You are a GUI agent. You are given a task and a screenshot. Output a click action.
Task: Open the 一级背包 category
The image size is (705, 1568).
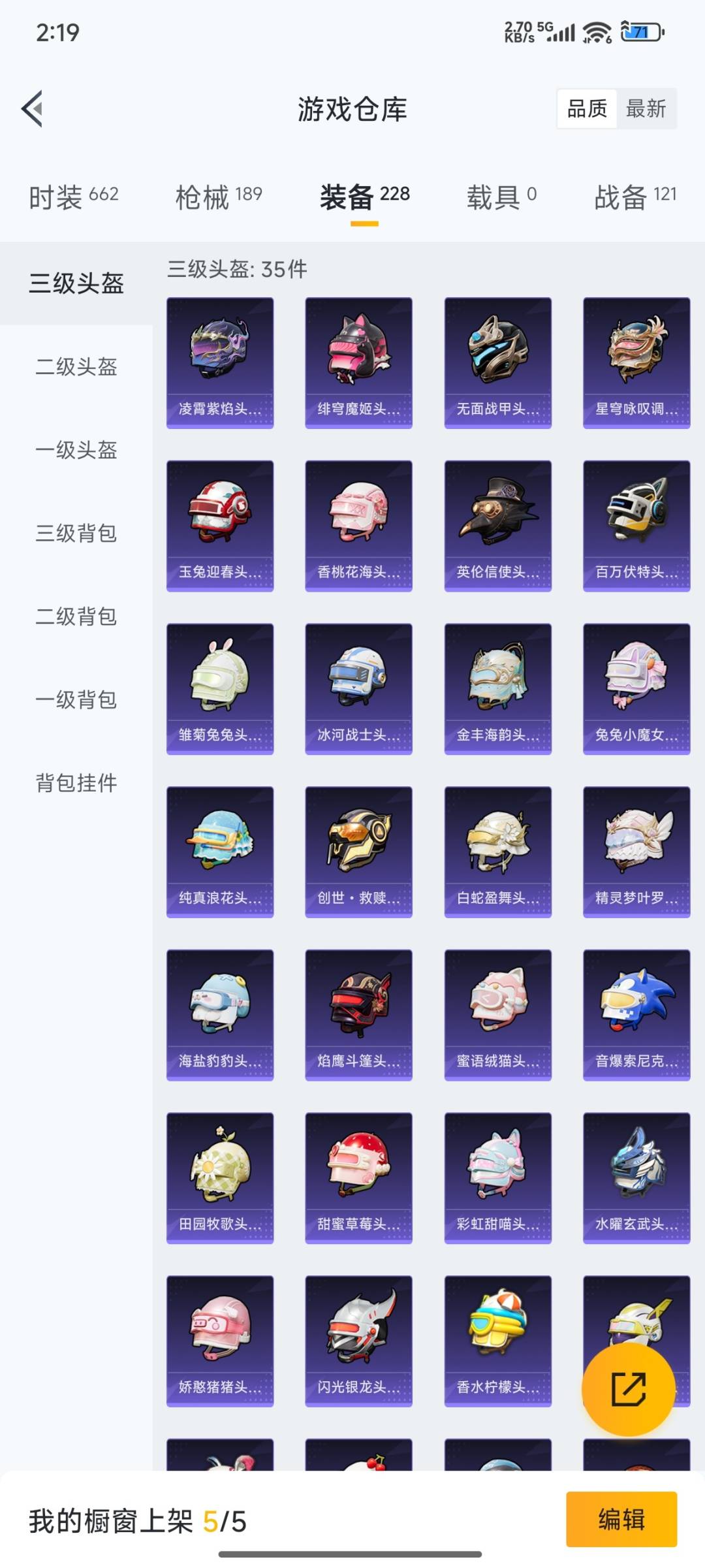(76, 699)
